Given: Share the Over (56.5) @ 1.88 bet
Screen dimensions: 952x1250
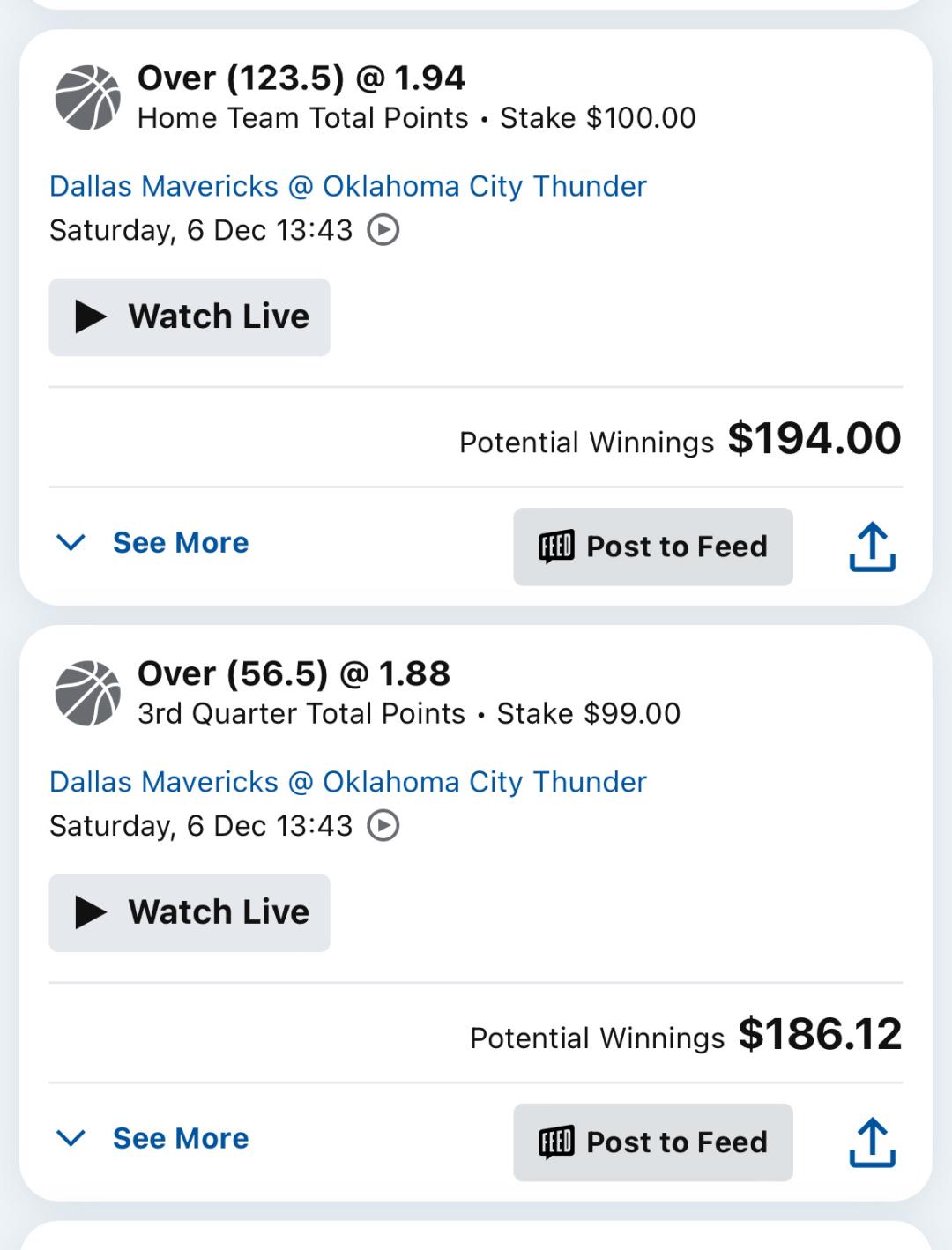Looking at the screenshot, I should coord(872,1142).
